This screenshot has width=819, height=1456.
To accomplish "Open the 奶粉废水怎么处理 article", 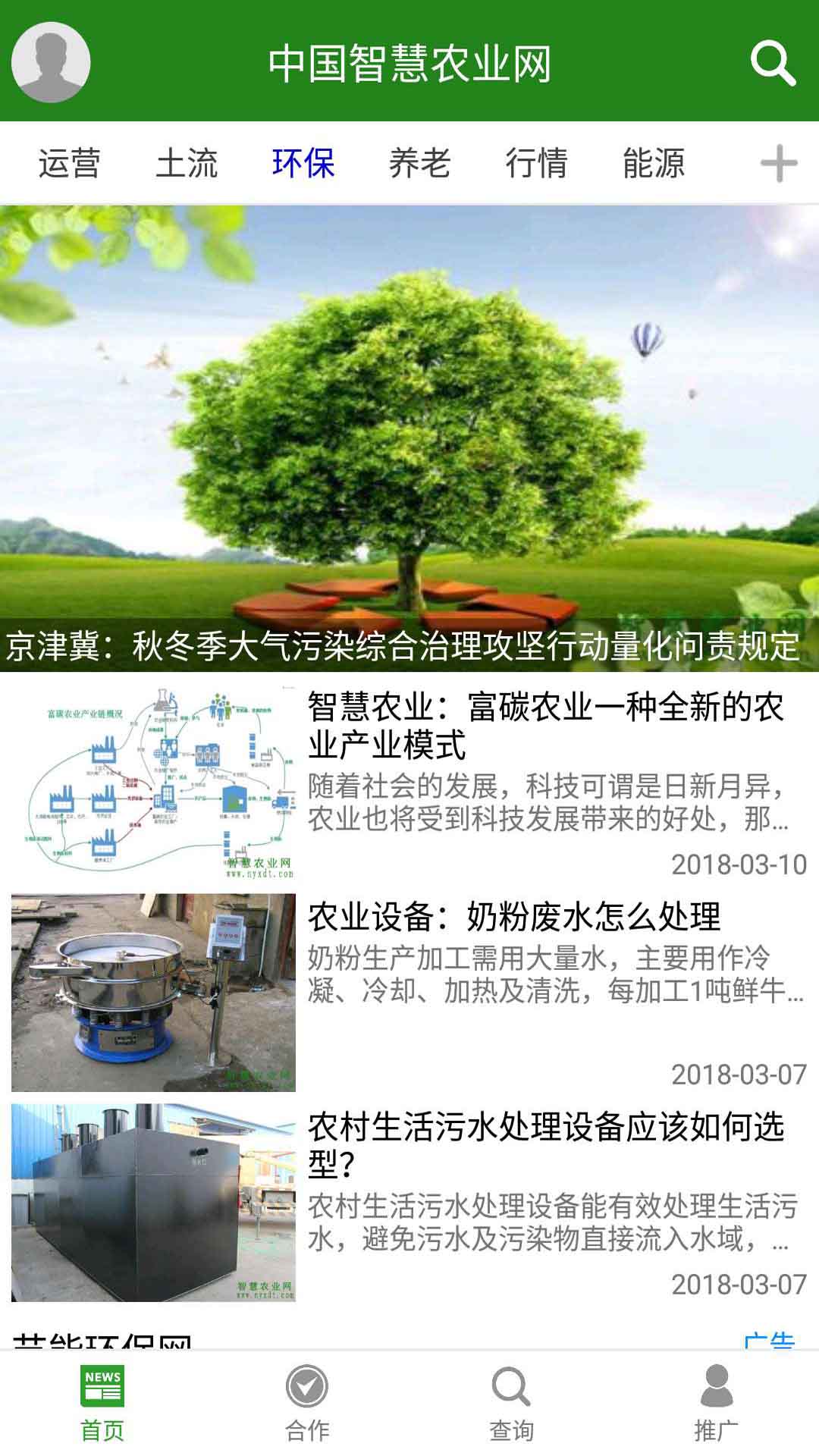I will point(514,917).
